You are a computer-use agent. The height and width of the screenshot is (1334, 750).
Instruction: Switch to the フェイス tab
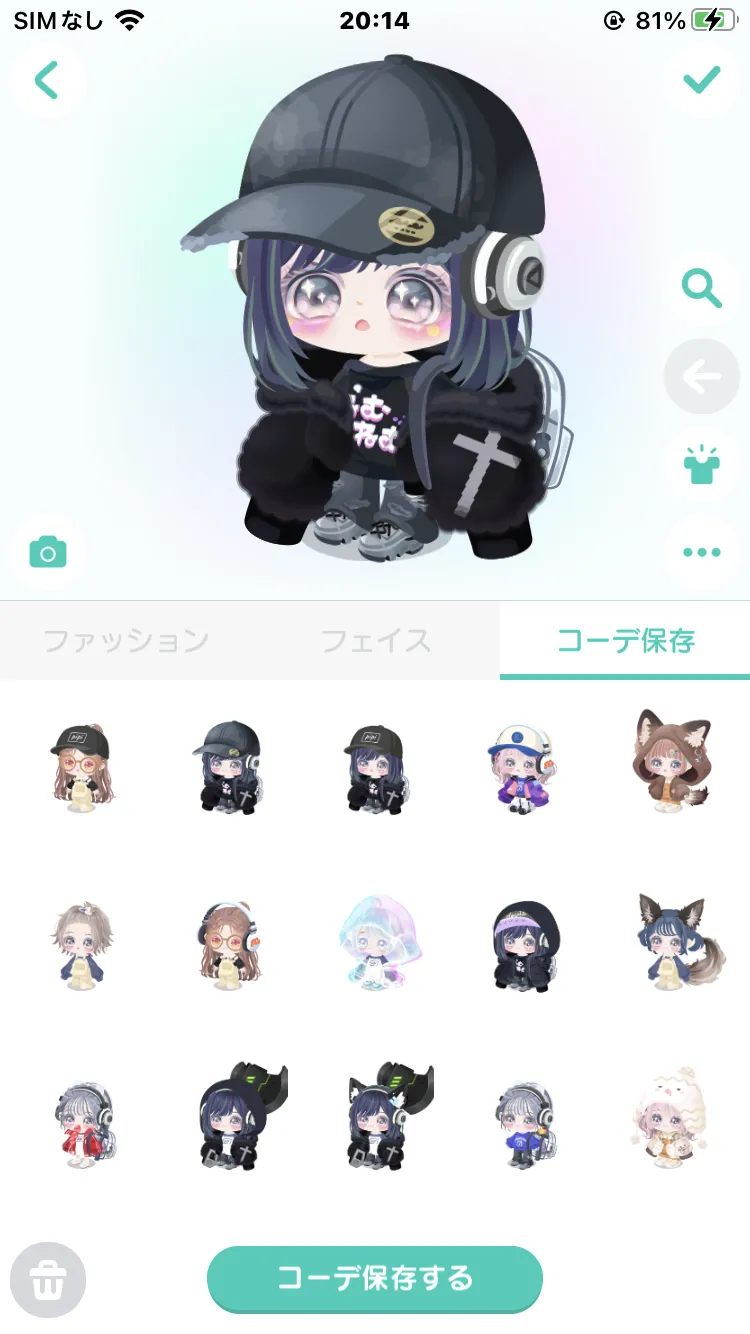(x=375, y=640)
